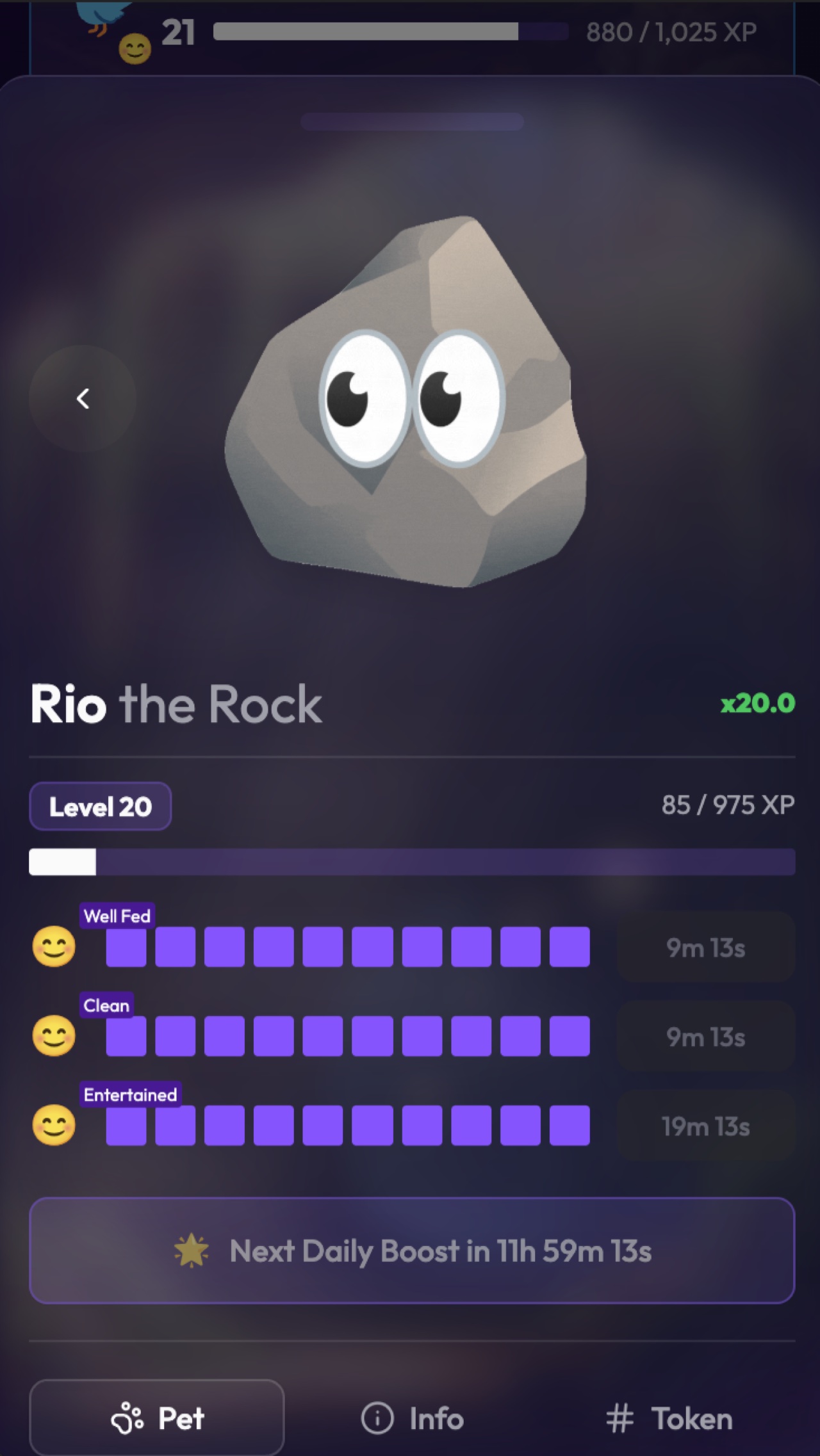Switch to the Token tab
The width and height of the screenshot is (820, 1456).
pyautogui.click(x=669, y=1418)
